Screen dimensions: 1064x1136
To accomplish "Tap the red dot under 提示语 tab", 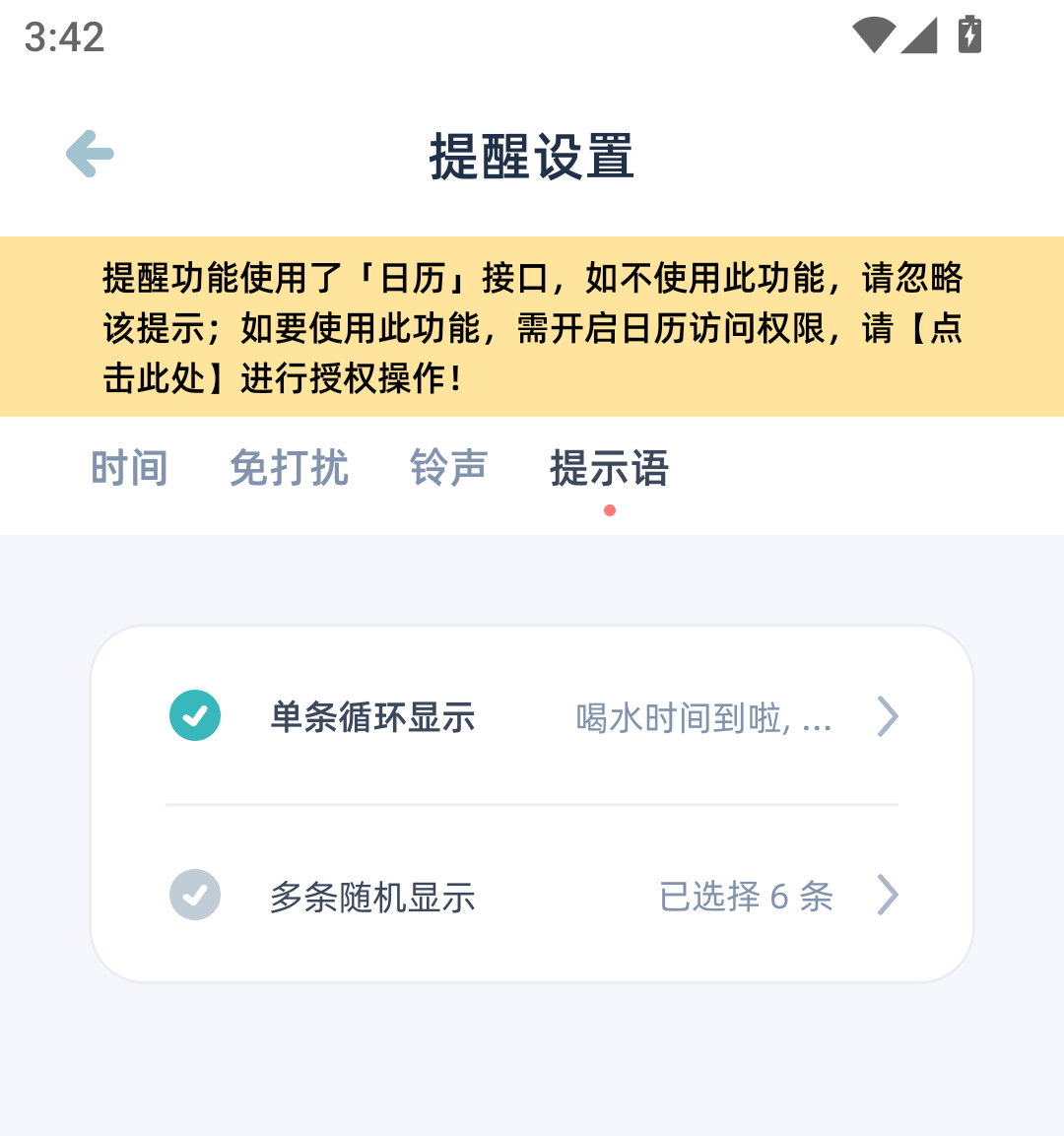I will point(610,510).
